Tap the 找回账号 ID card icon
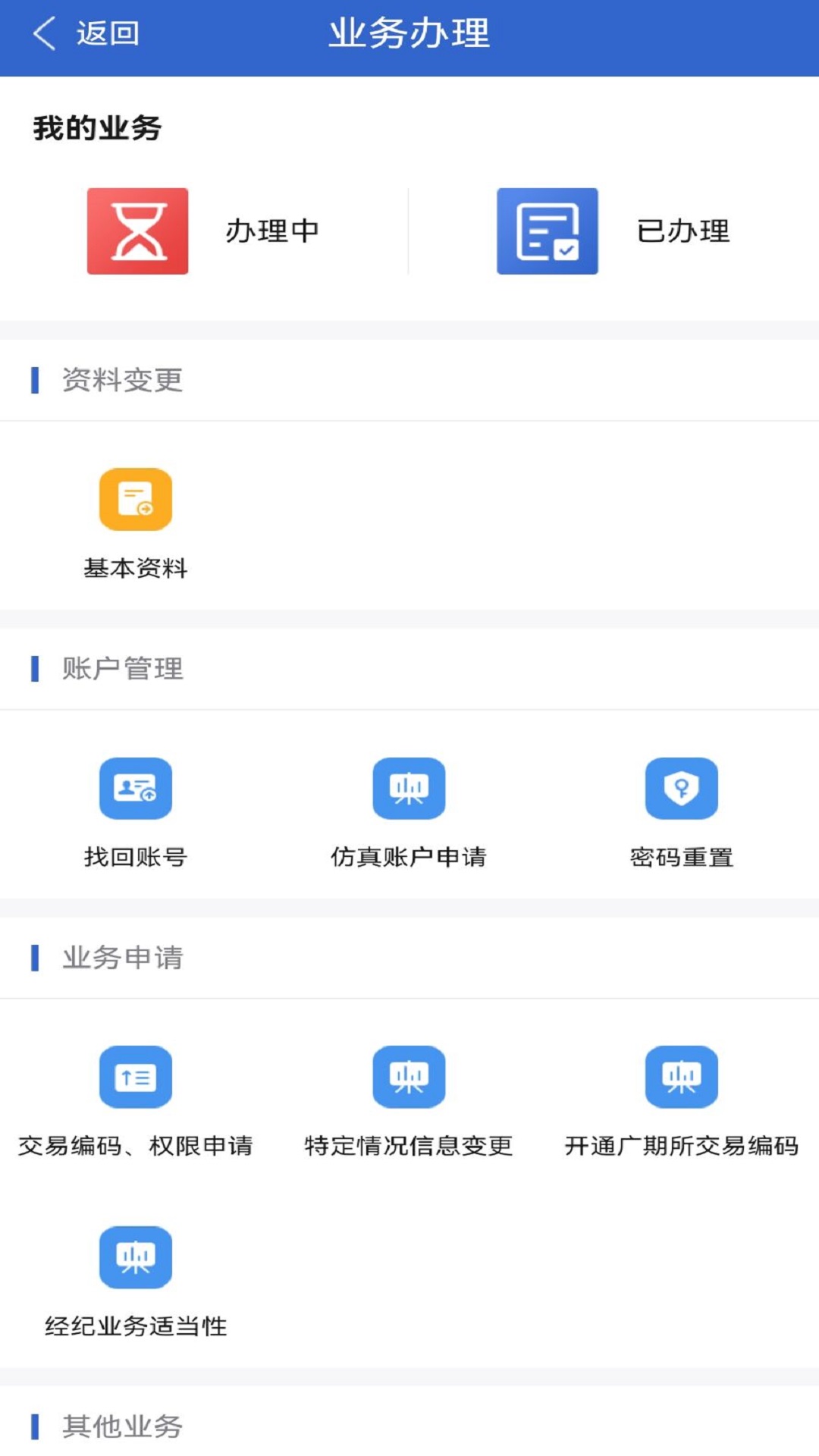This screenshot has width=819, height=1456. pyautogui.click(x=136, y=789)
